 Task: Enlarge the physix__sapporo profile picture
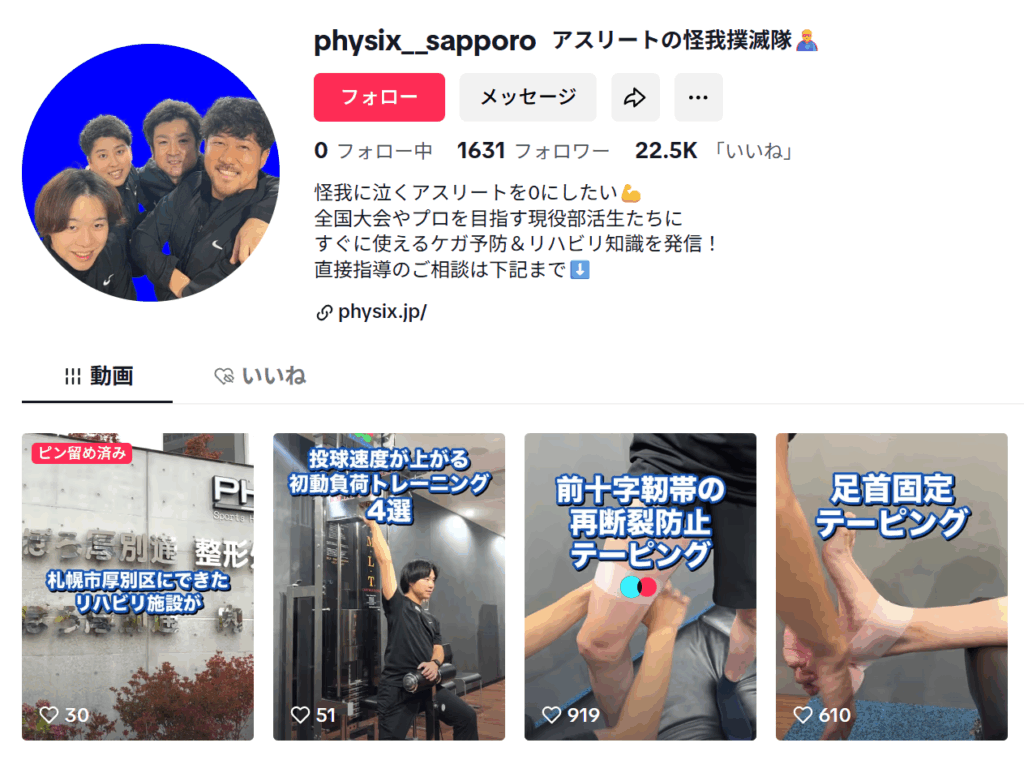[150, 172]
